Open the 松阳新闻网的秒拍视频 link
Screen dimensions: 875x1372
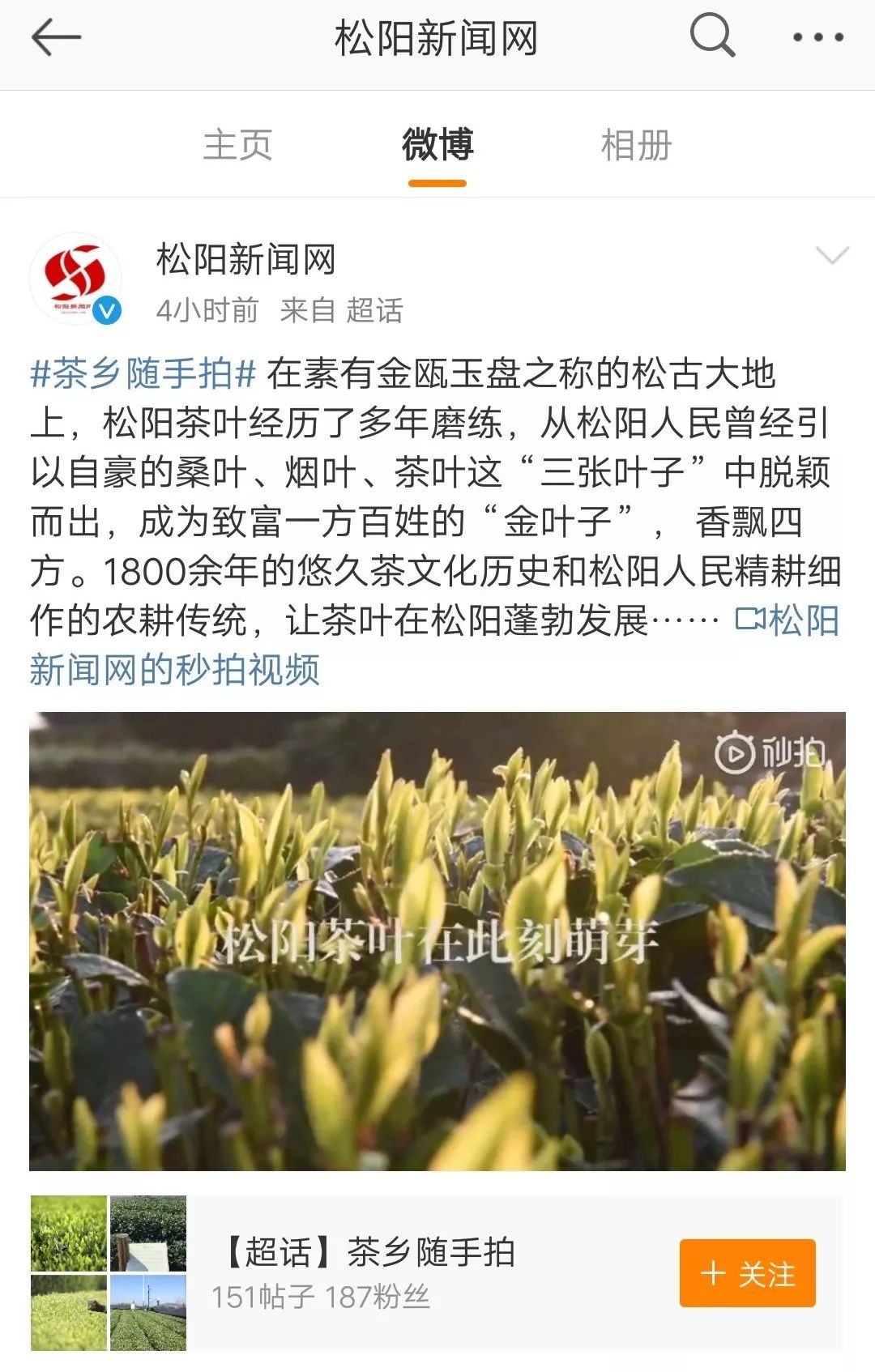click(x=174, y=671)
